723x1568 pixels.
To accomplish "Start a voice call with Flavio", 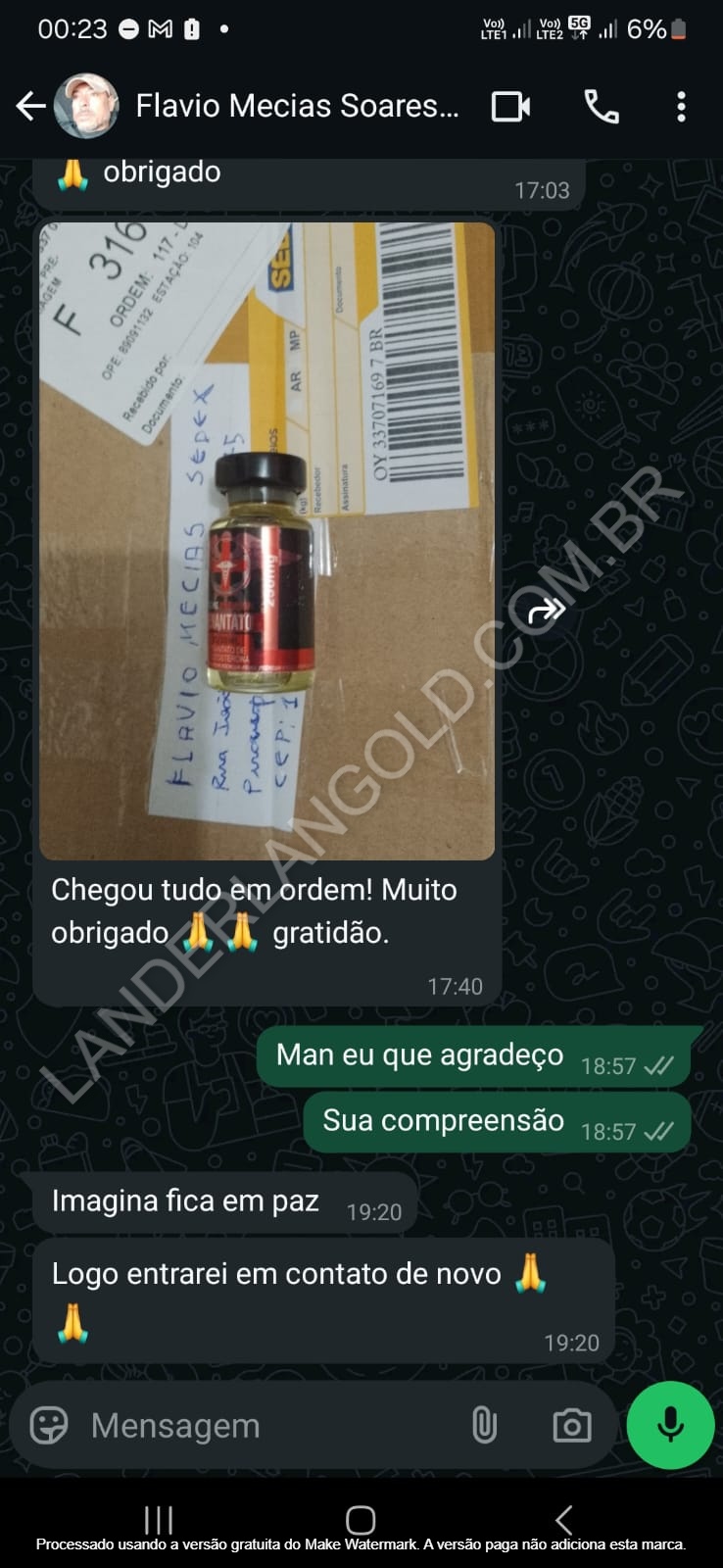I will [x=602, y=106].
